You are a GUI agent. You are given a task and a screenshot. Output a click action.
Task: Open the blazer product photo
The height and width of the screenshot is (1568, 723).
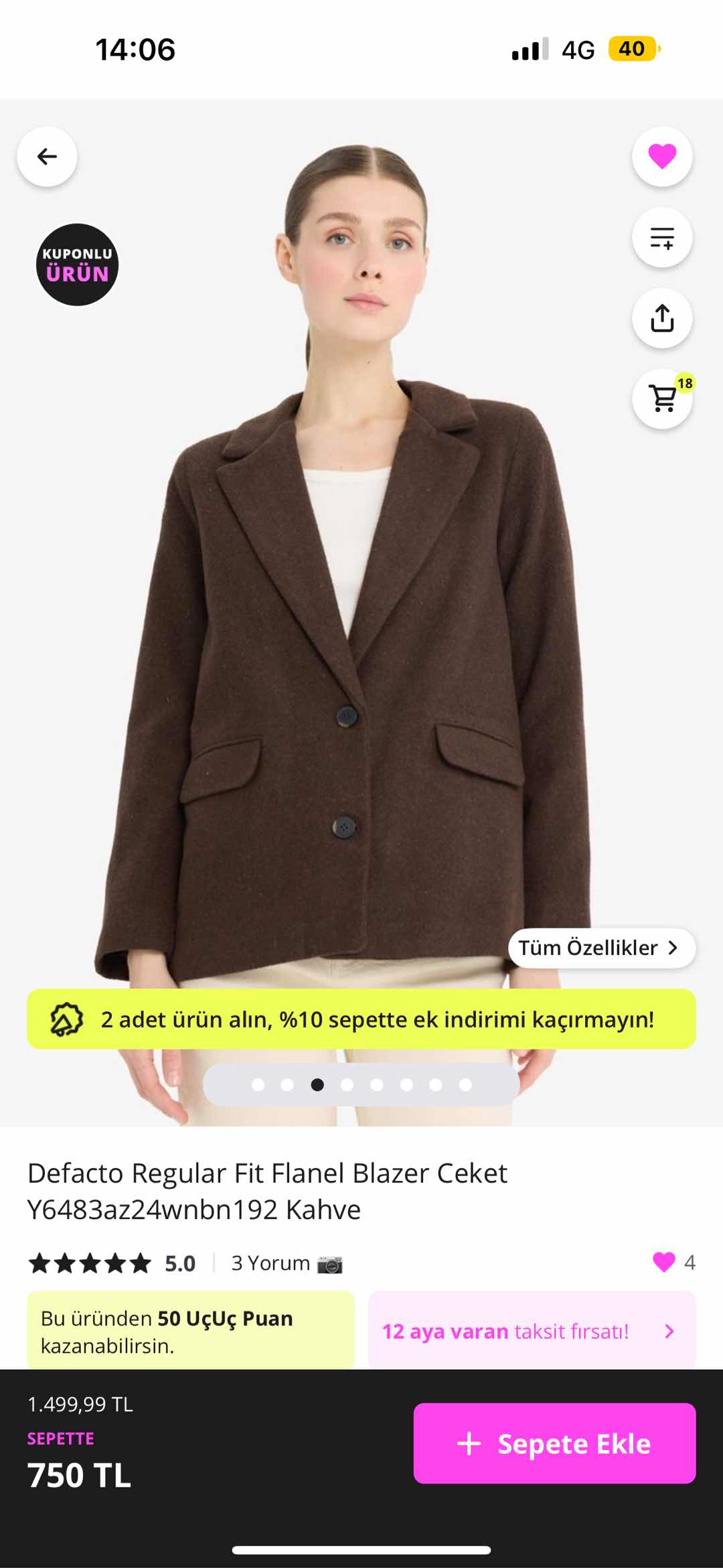[361, 603]
